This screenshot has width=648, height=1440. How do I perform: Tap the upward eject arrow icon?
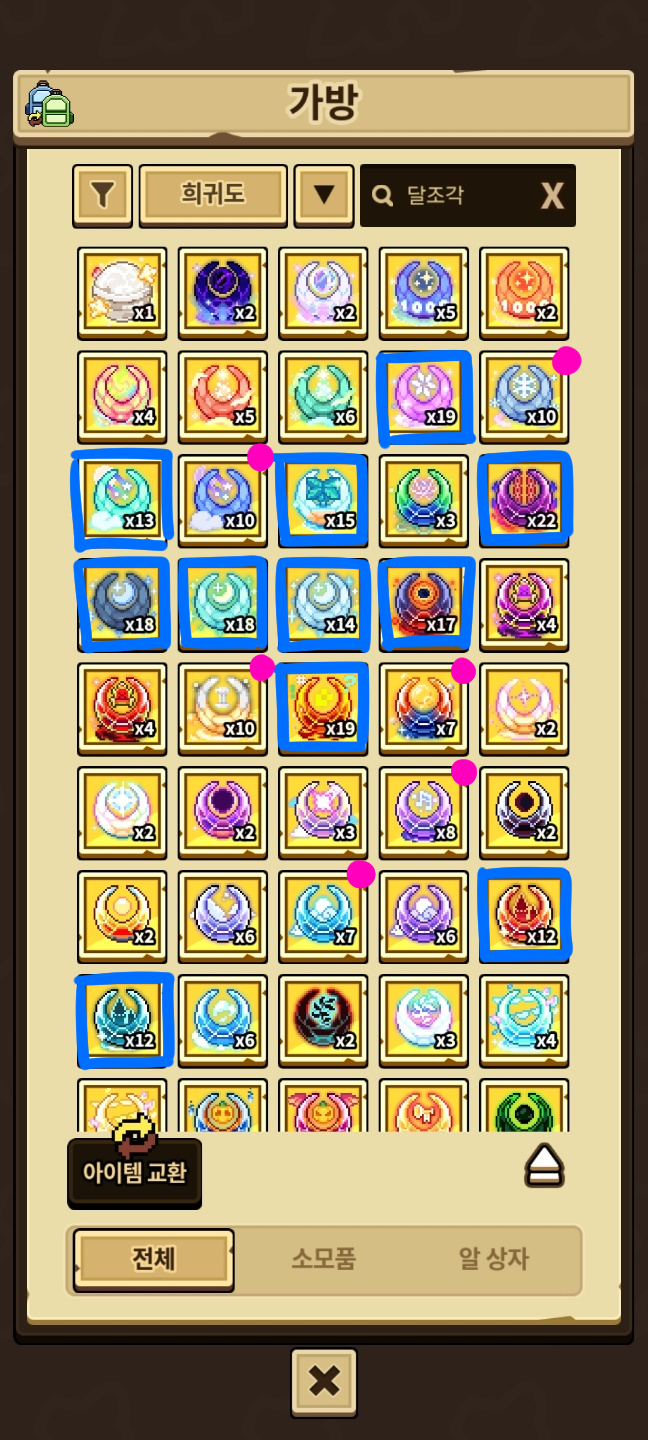click(x=544, y=1166)
